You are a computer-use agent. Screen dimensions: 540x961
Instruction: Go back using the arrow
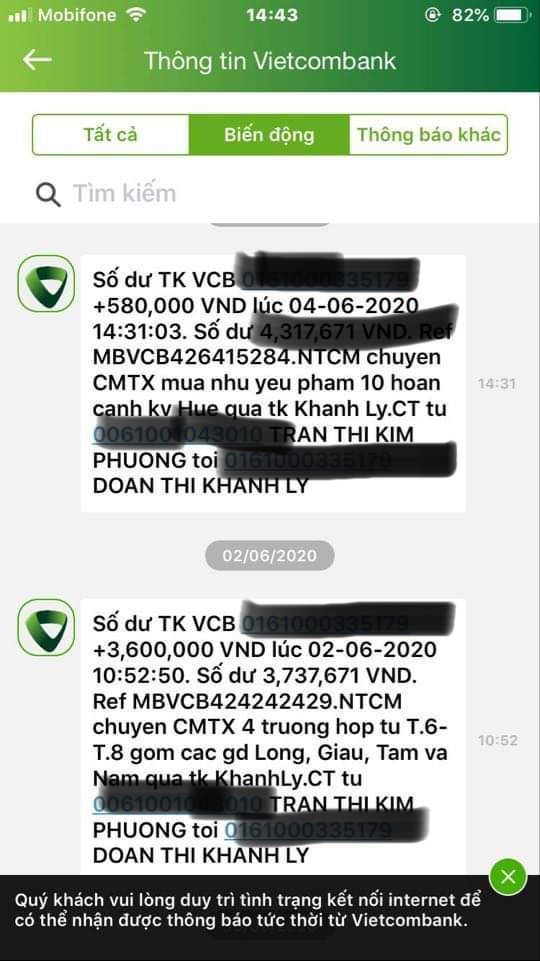click(37, 60)
